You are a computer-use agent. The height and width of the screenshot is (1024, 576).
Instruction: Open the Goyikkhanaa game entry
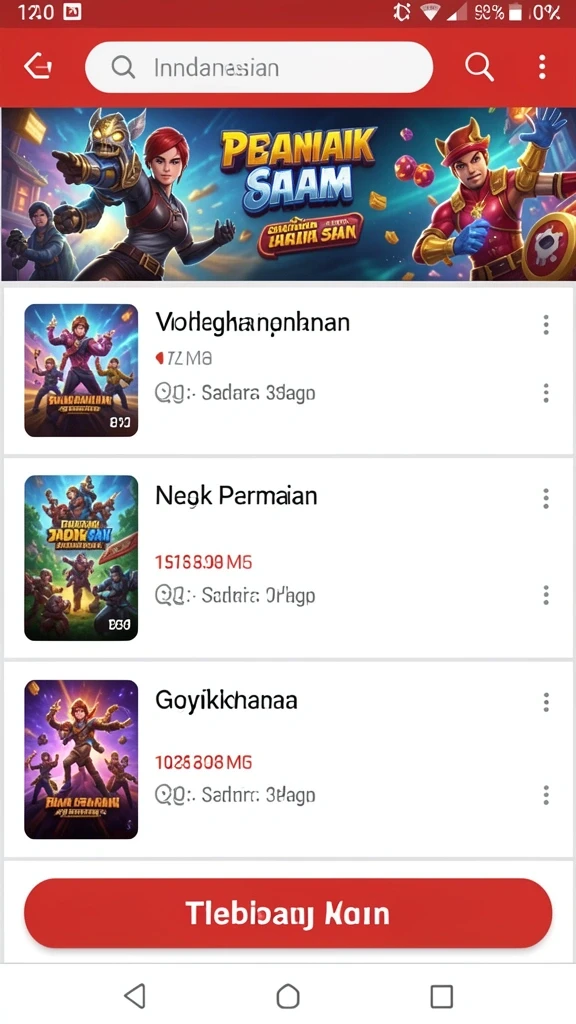pos(288,760)
